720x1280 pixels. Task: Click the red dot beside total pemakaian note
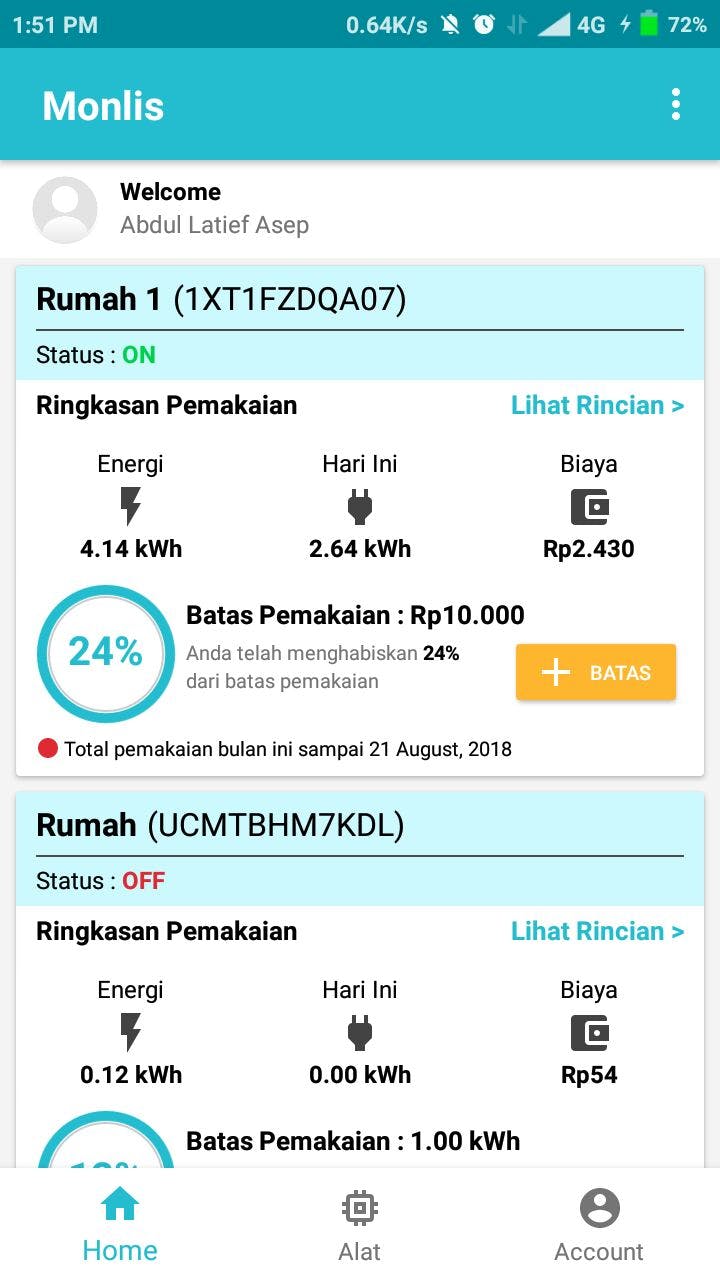pyautogui.click(x=47, y=747)
